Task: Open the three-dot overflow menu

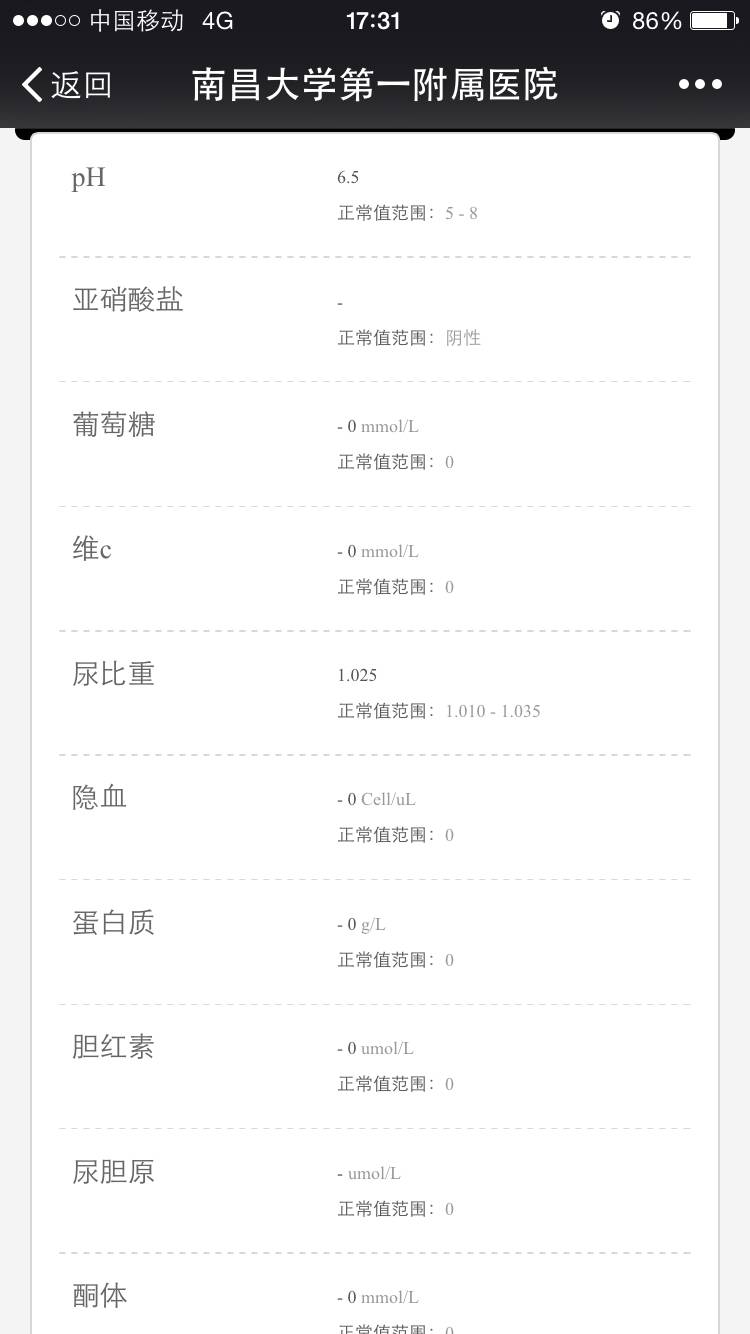Action: 700,85
